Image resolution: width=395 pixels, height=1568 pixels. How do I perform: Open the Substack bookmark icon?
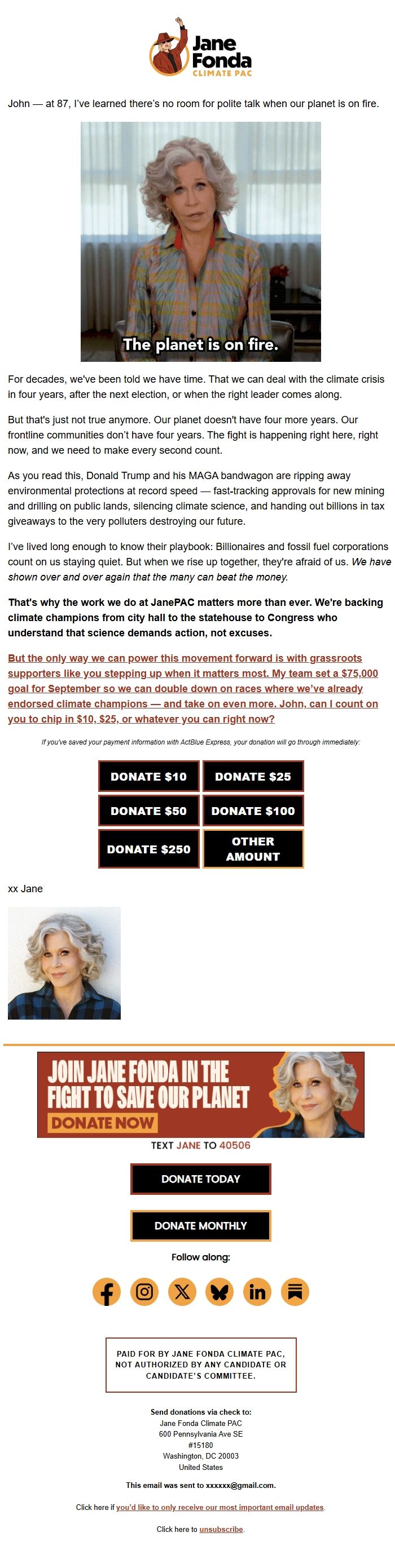[295, 1292]
